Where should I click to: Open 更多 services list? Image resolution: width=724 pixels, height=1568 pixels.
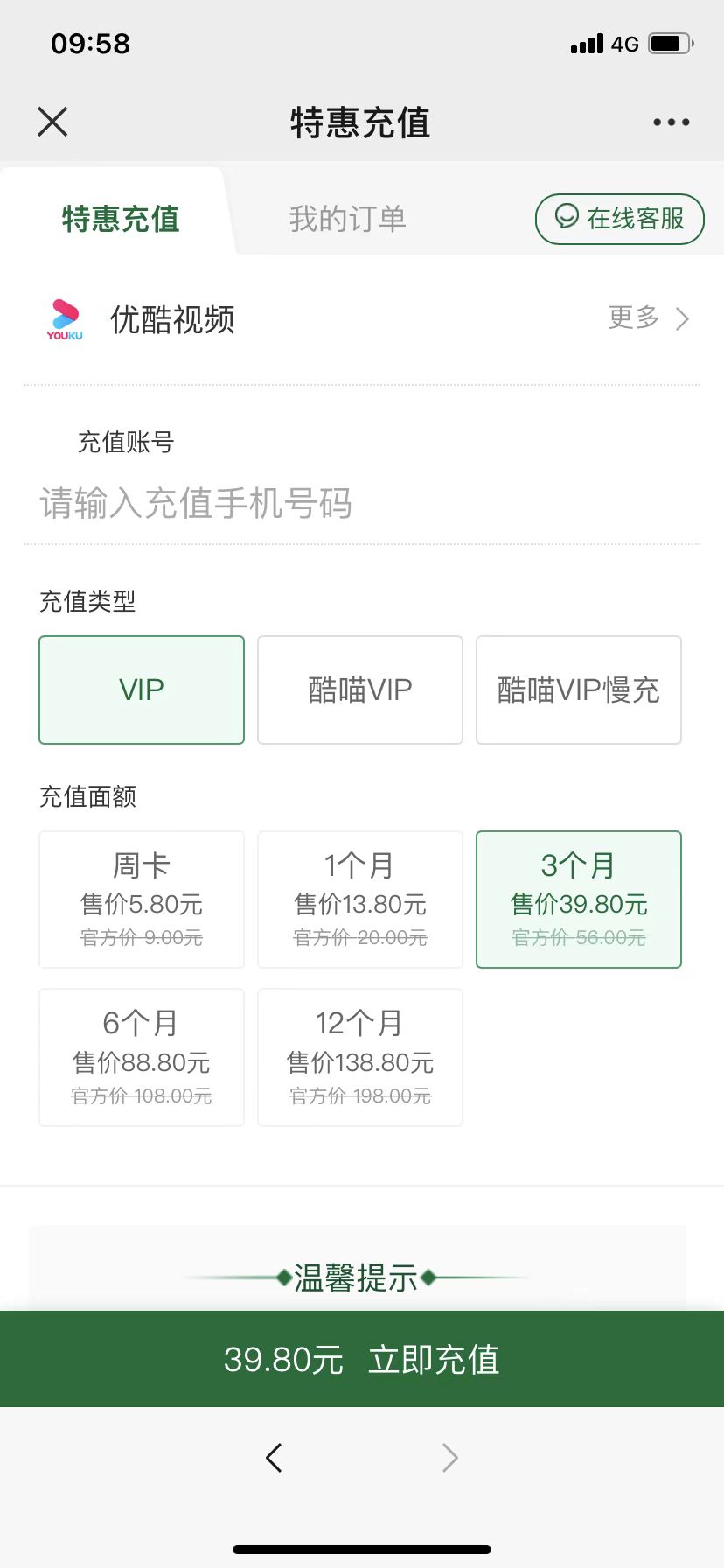pyautogui.click(x=648, y=318)
